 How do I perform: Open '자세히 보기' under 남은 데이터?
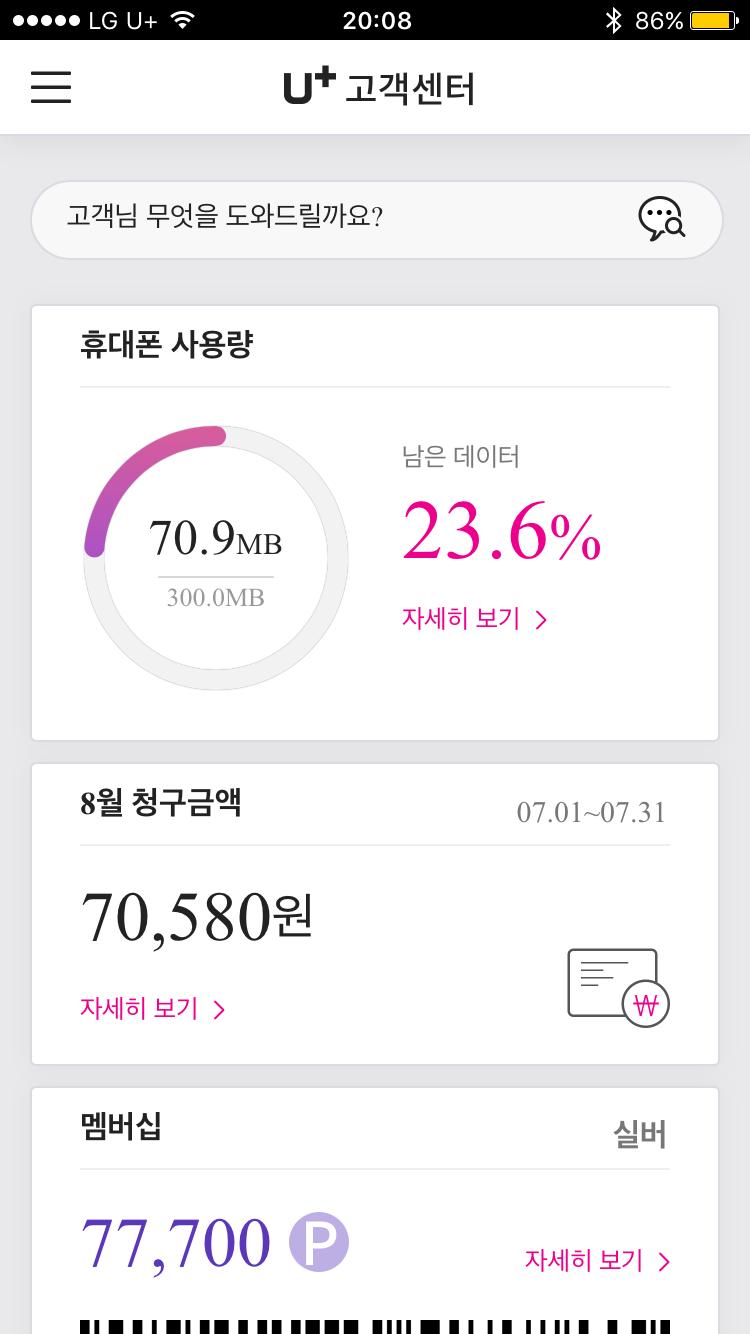click(x=474, y=619)
